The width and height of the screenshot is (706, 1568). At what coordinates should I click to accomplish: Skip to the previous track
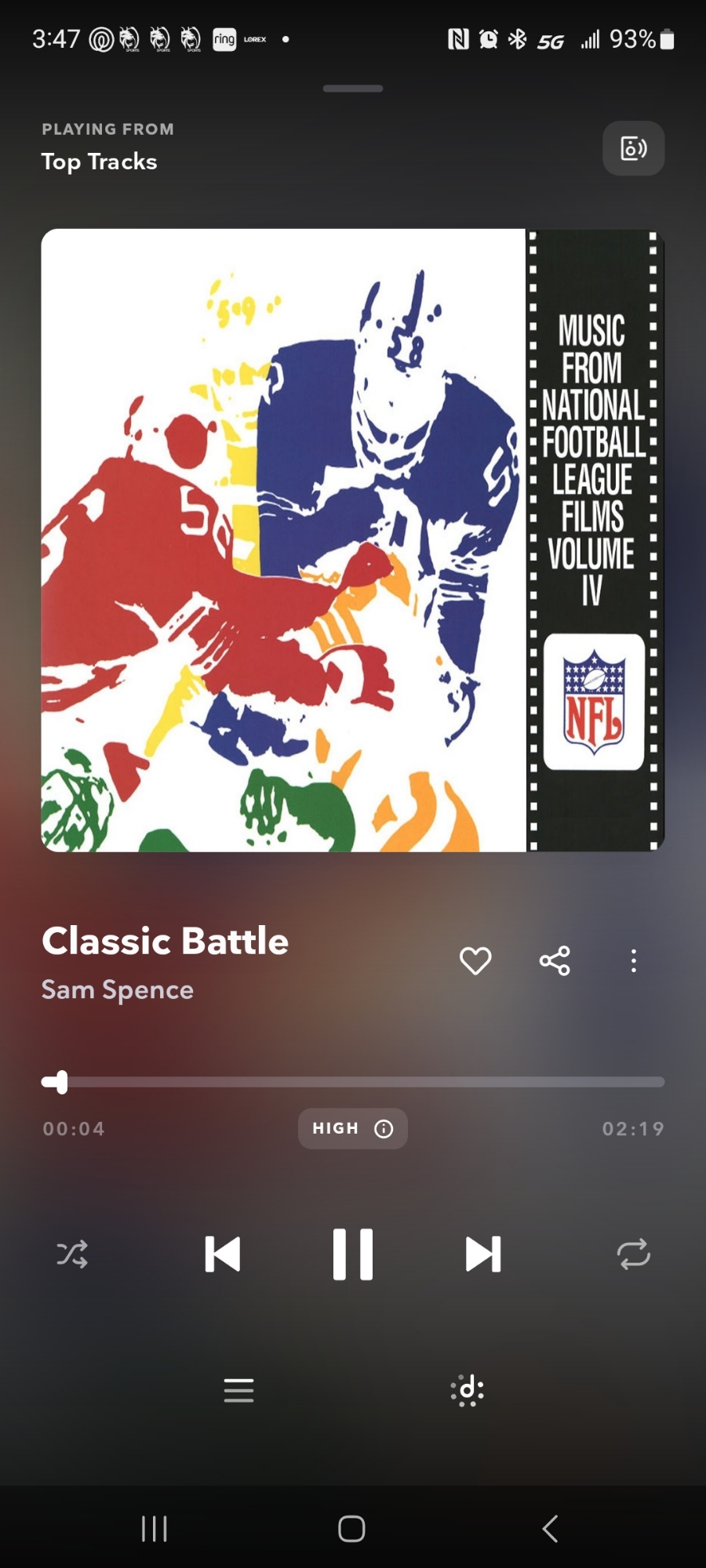click(223, 1254)
